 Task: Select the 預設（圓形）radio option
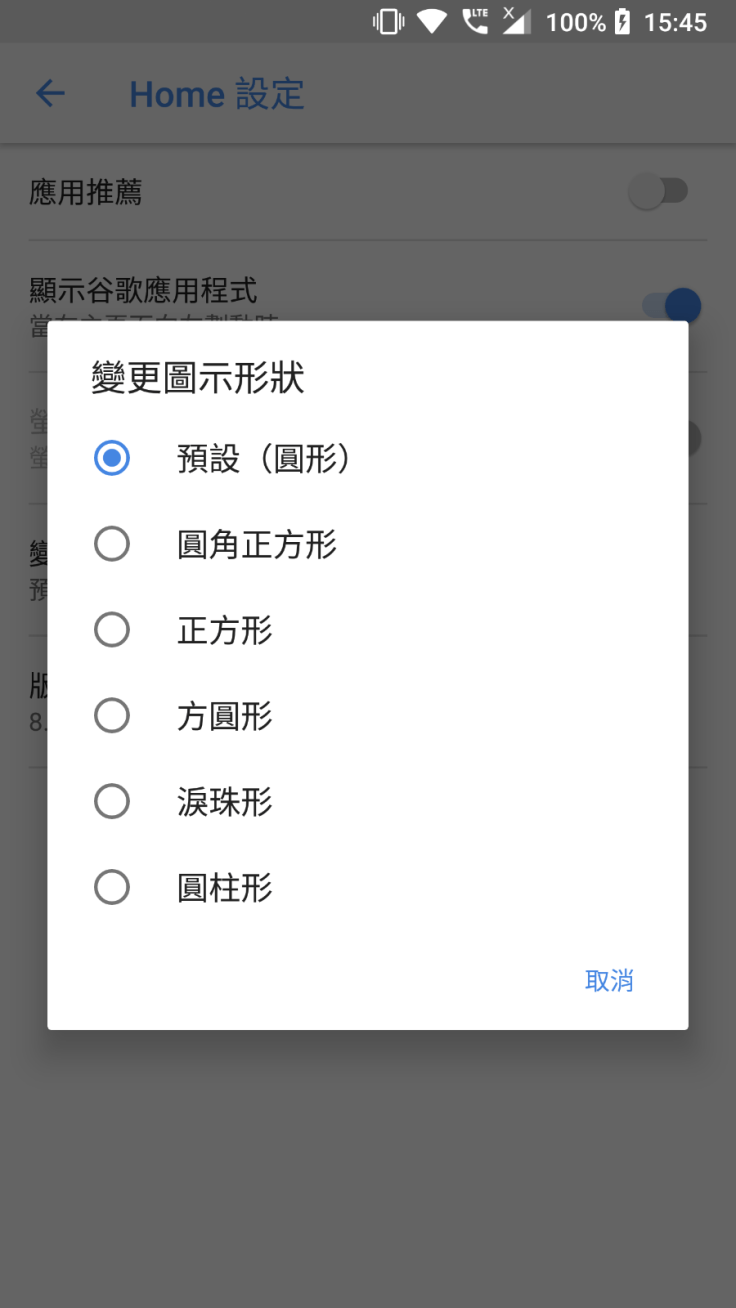[112, 459]
